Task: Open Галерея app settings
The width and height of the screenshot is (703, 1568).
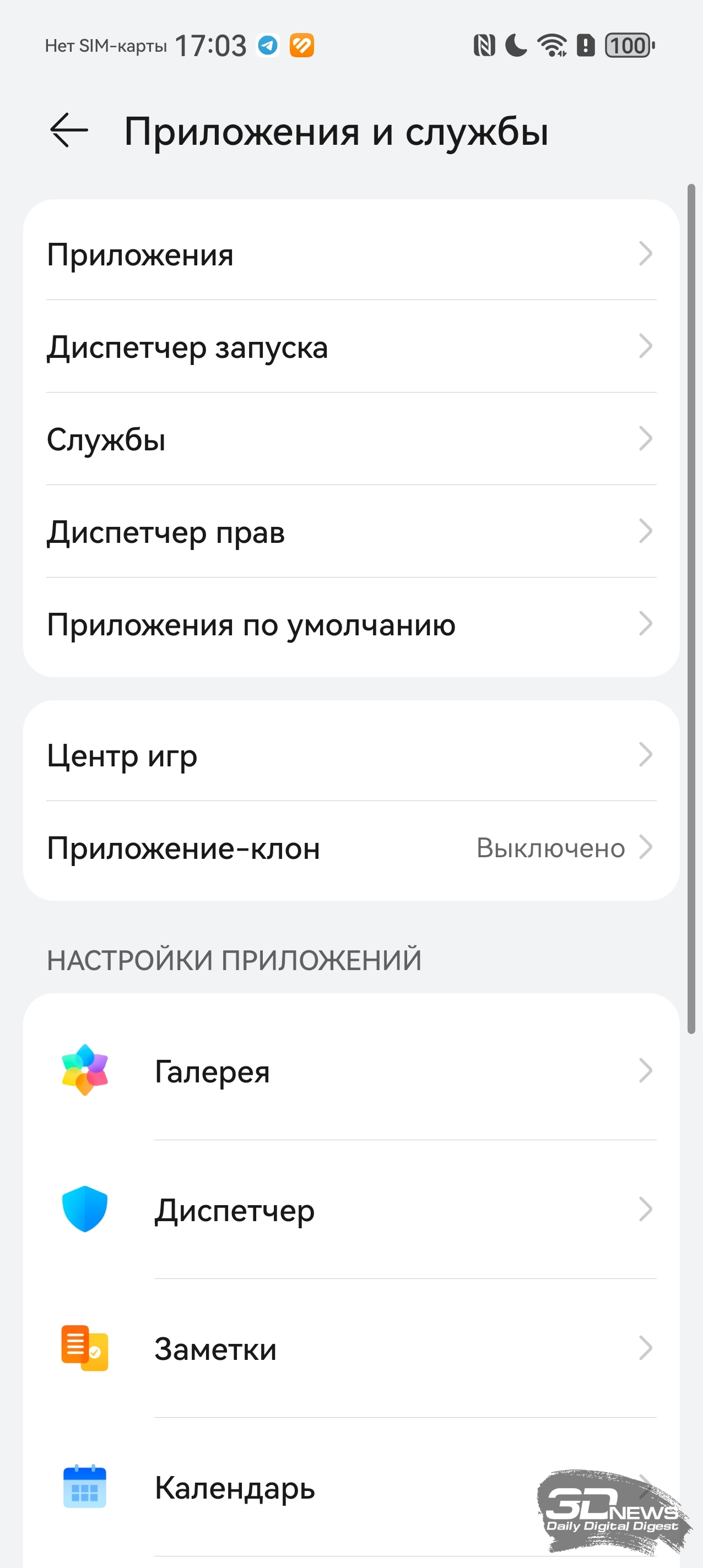Action: pyautogui.click(x=351, y=1071)
